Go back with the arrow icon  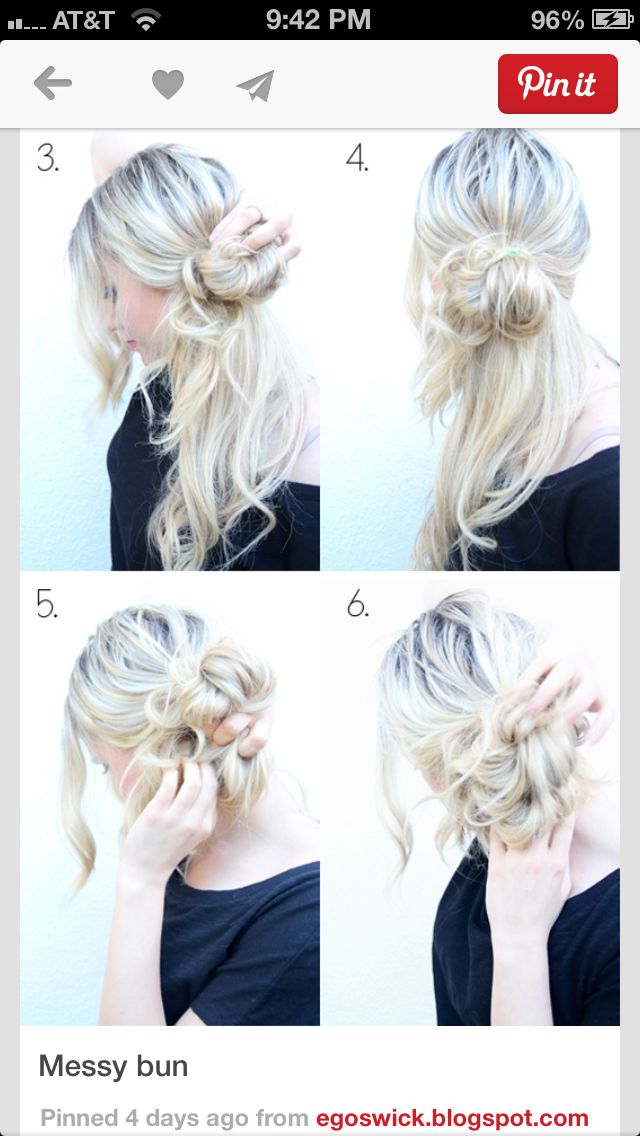click(53, 84)
